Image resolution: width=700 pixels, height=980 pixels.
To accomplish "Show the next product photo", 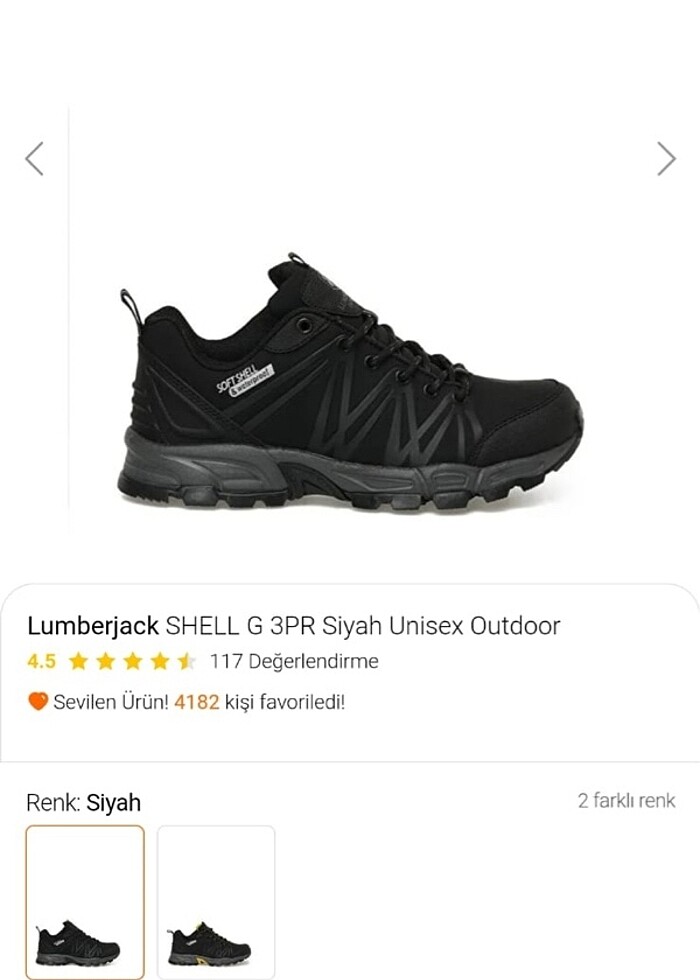I will click(666, 158).
